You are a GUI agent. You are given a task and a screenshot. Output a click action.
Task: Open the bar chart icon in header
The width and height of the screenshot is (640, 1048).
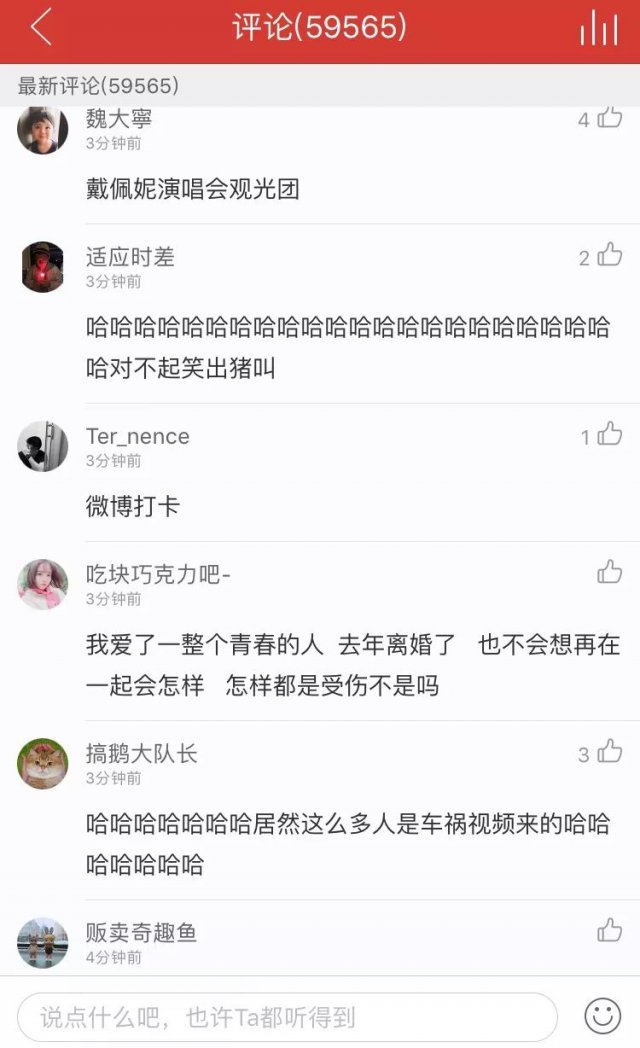pyautogui.click(x=598, y=28)
